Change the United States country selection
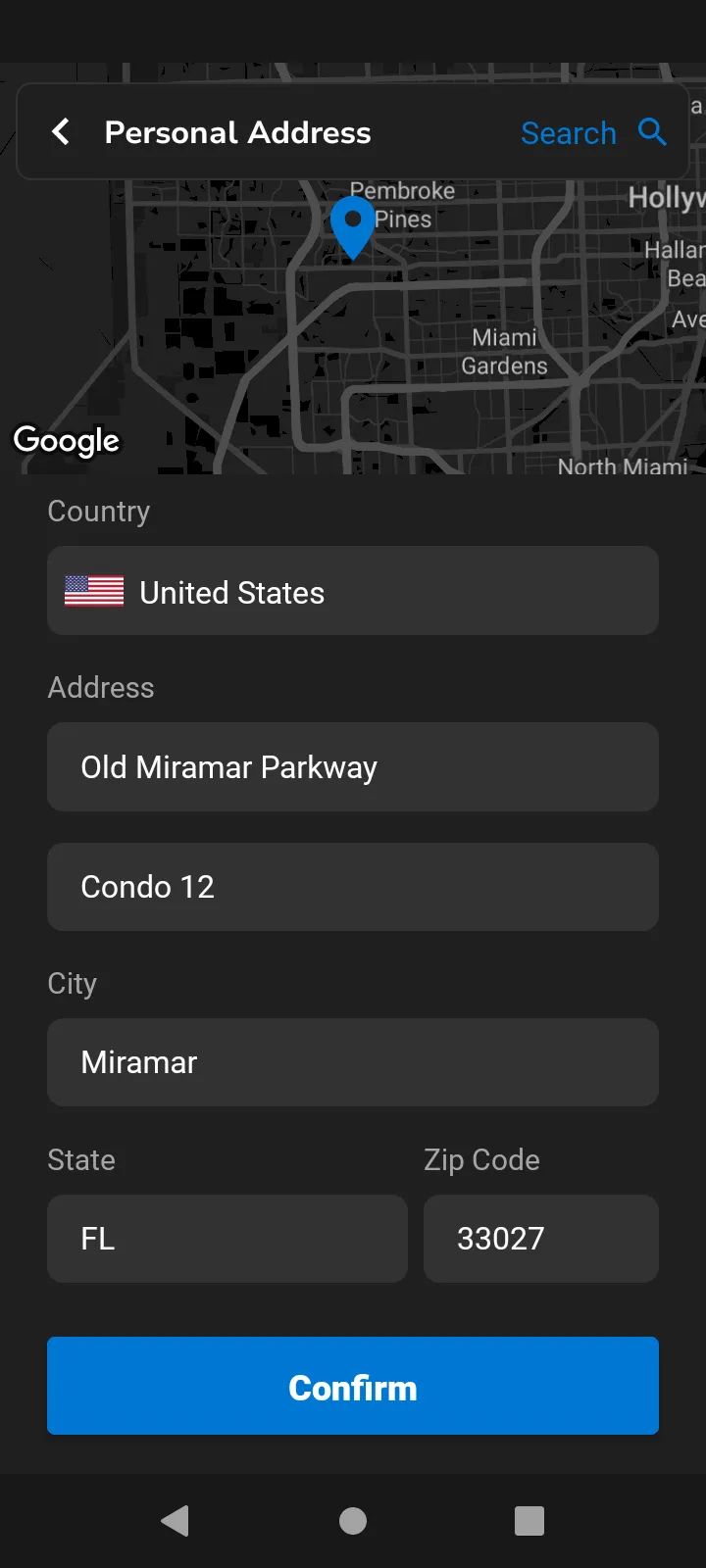The image size is (706, 1568). pos(353,591)
